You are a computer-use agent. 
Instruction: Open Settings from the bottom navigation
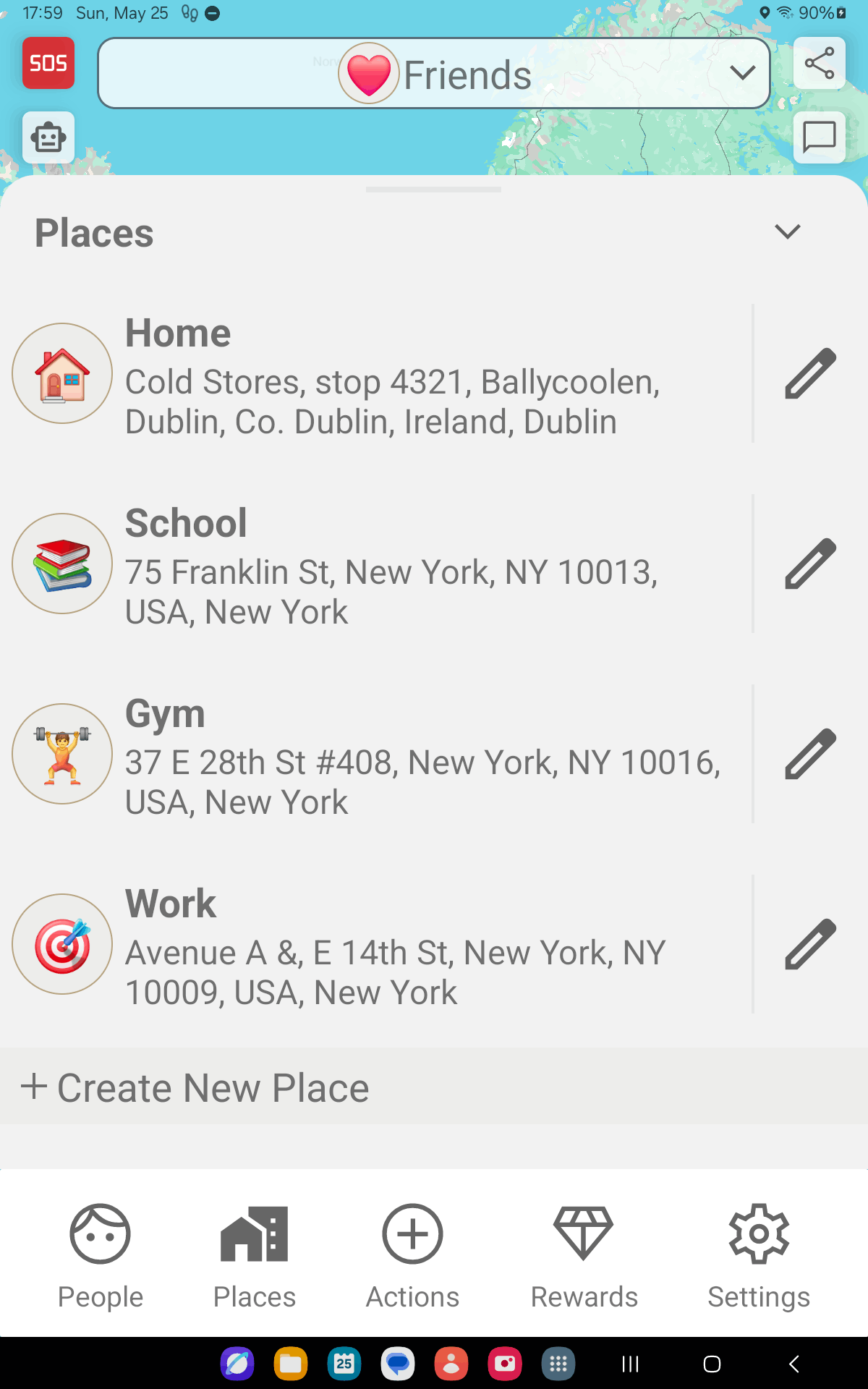(758, 1254)
